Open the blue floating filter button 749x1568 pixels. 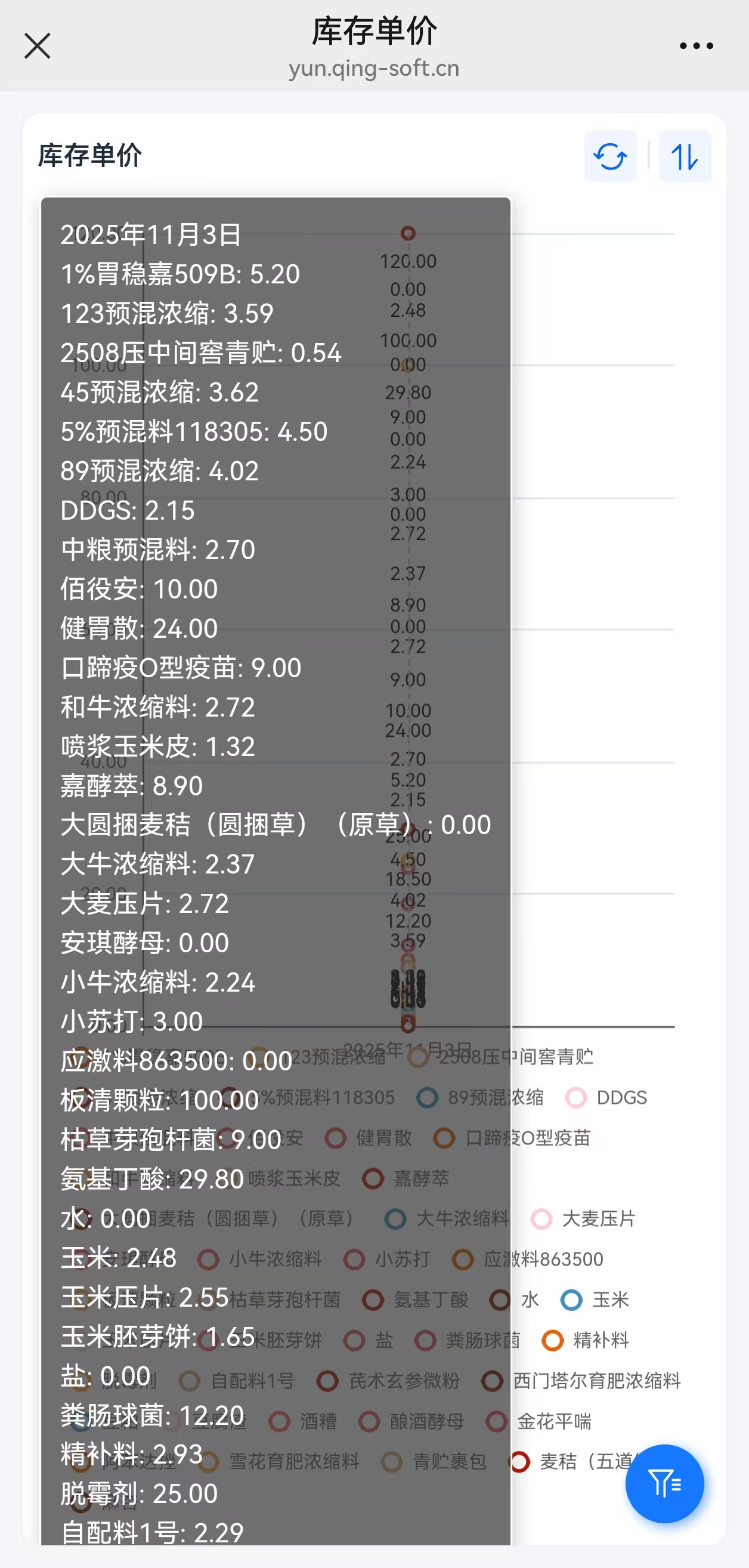coord(664,1483)
